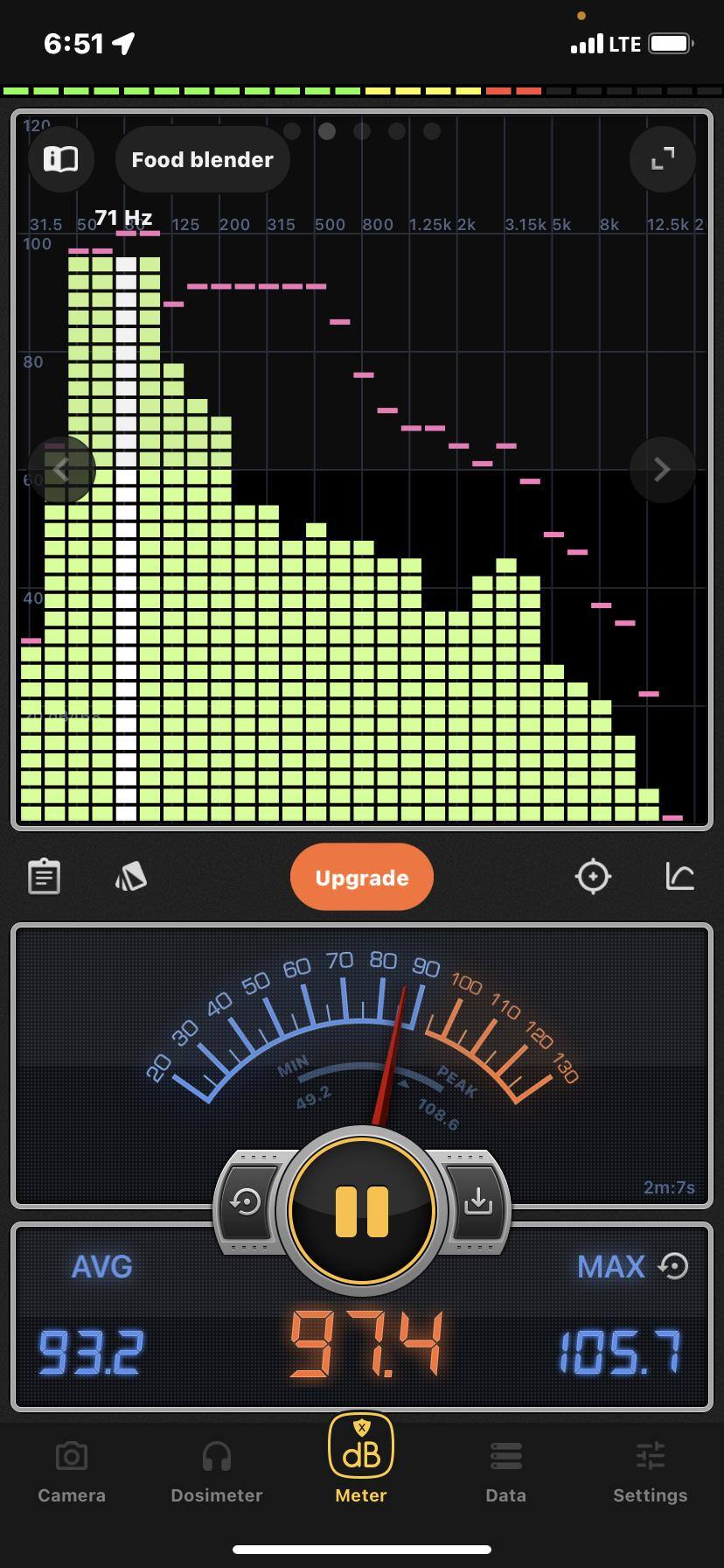Reset the MAX value
The image size is (724, 1568).
point(674,1266)
